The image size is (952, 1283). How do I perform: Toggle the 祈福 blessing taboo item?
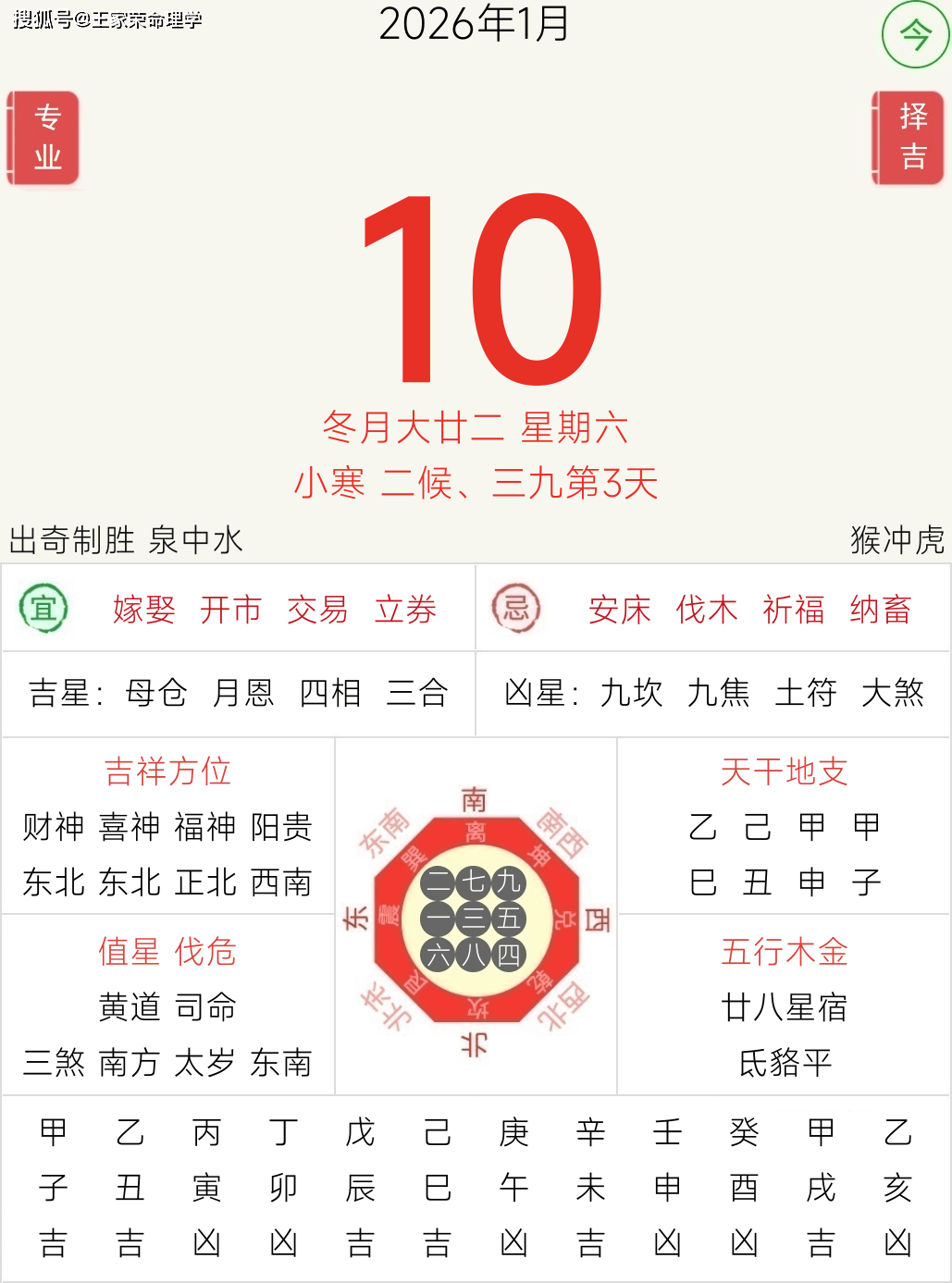[x=792, y=611]
